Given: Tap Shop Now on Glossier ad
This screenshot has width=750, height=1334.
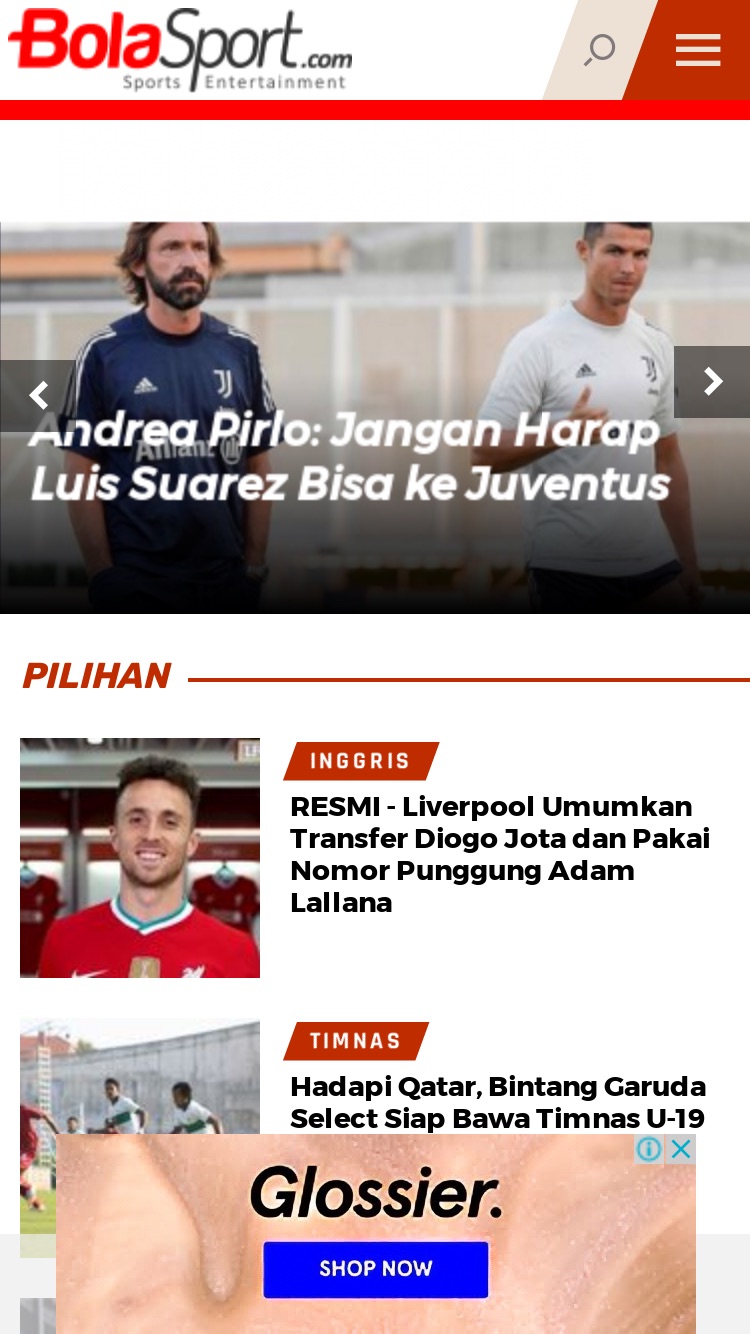Looking at the screenshot, I should coord(376,1269).
